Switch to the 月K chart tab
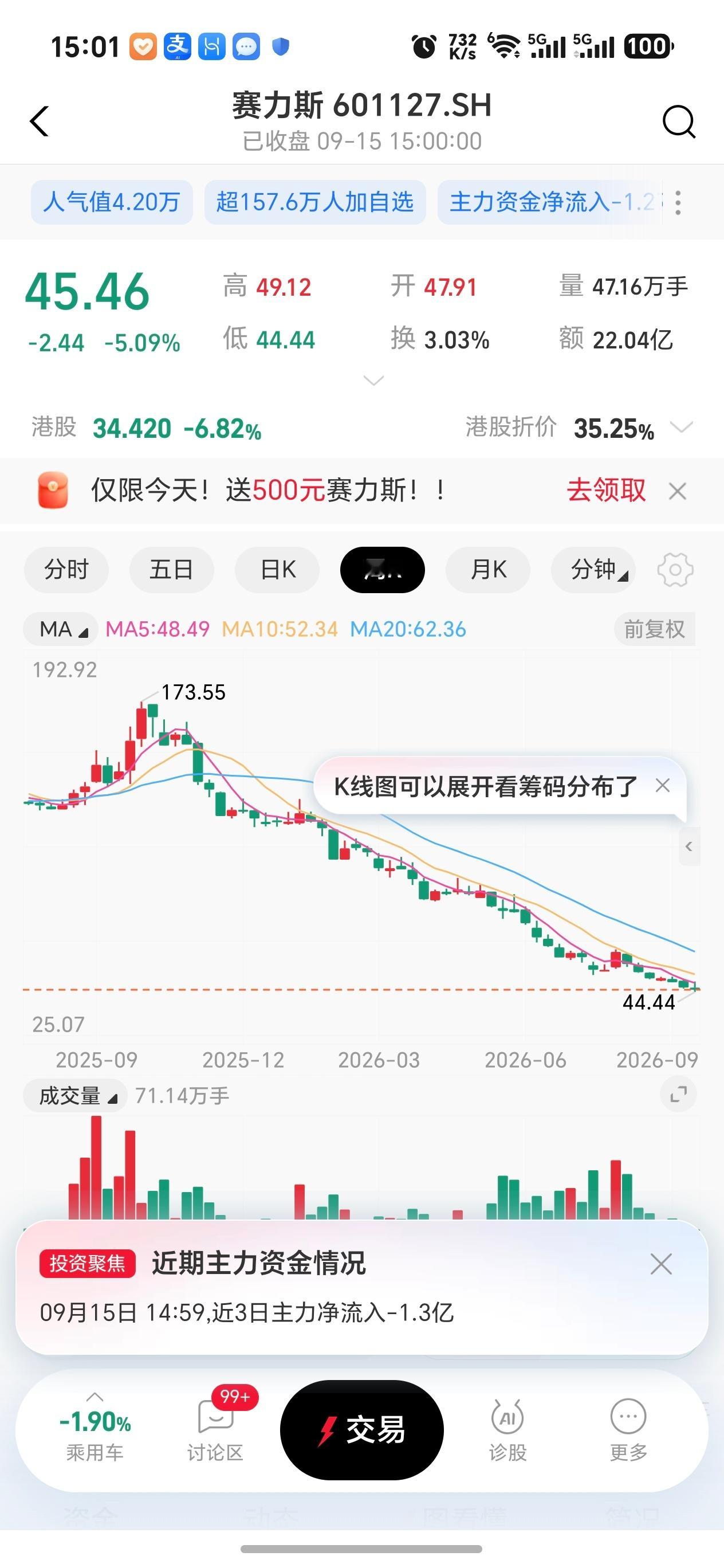 (488, 570)
